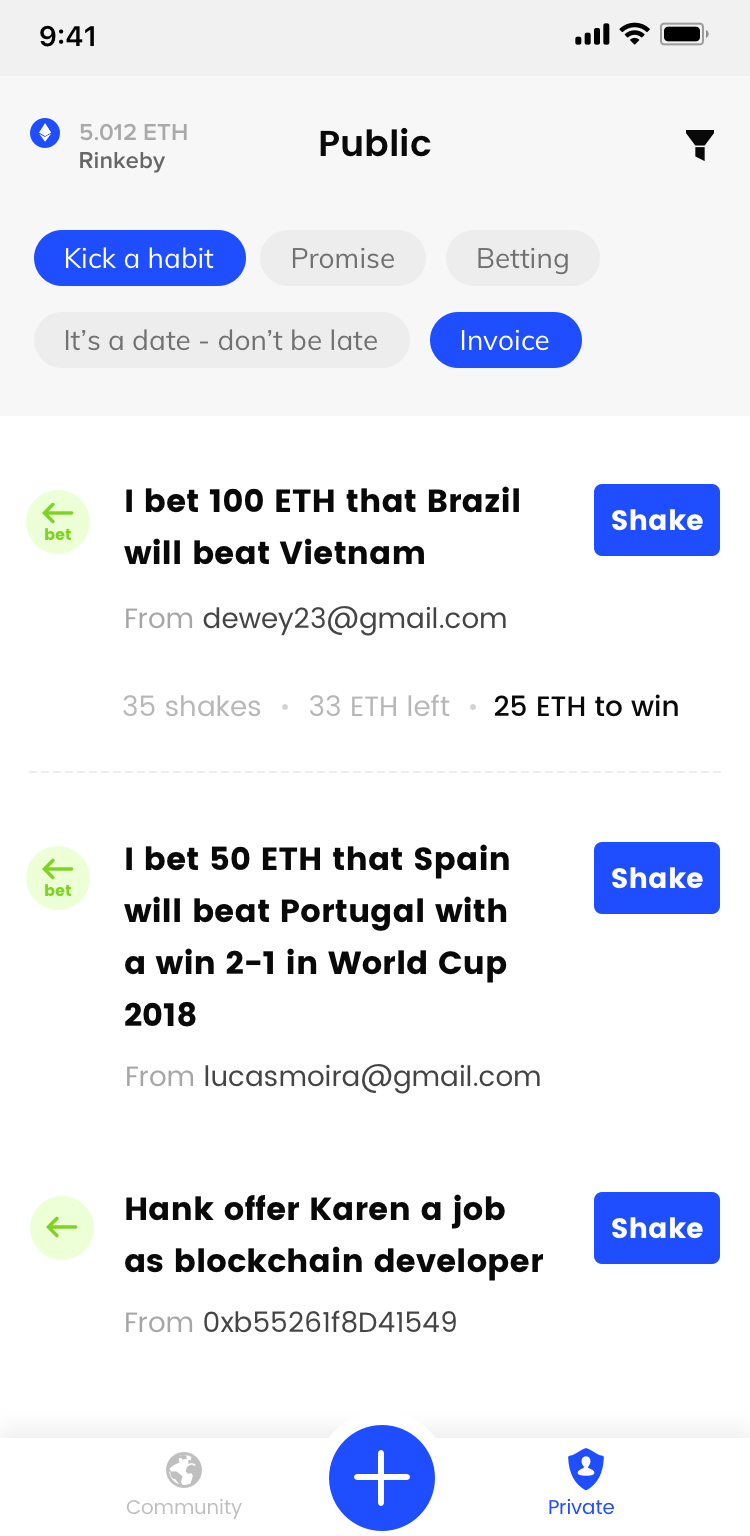Switch to the Community tab
This screenshot has height=1536, width=750.
coord(184,1485)
